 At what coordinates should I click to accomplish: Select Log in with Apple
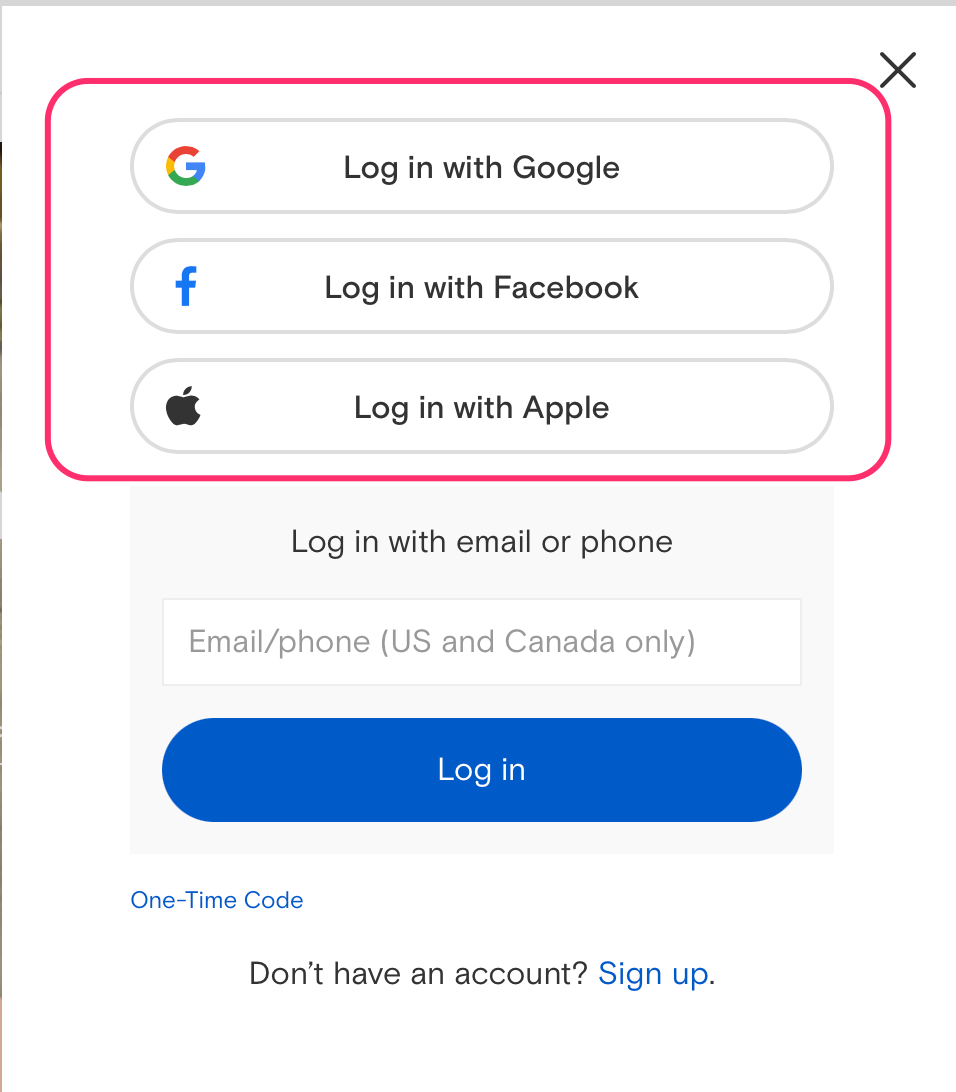tap(481, 407)
